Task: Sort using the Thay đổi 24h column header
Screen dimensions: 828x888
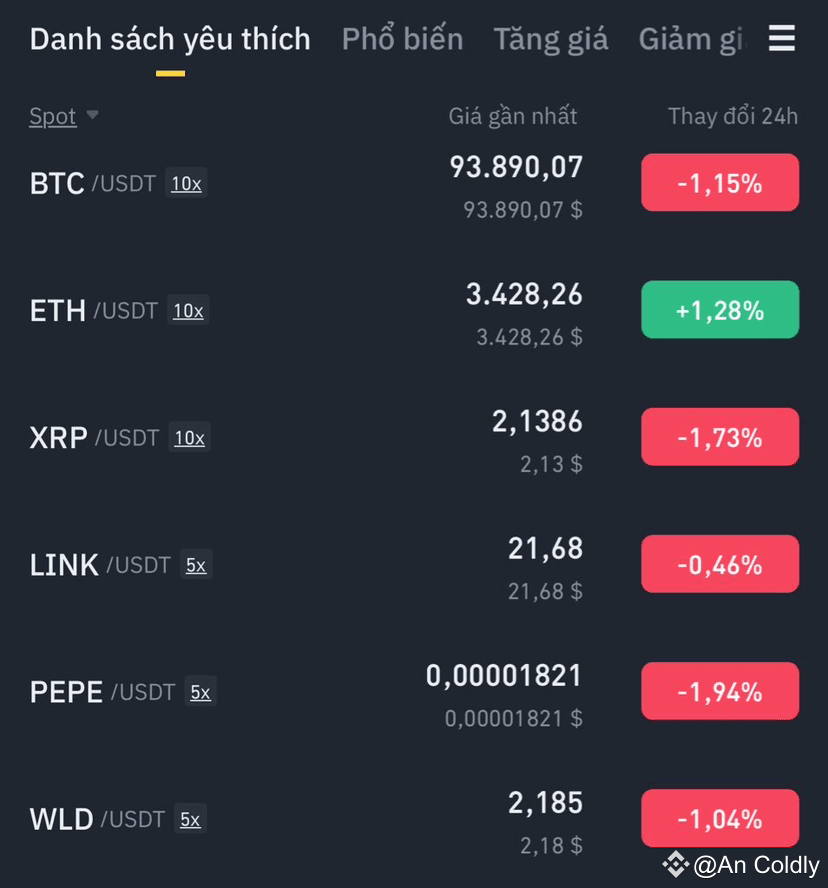Action: (733, 116)
